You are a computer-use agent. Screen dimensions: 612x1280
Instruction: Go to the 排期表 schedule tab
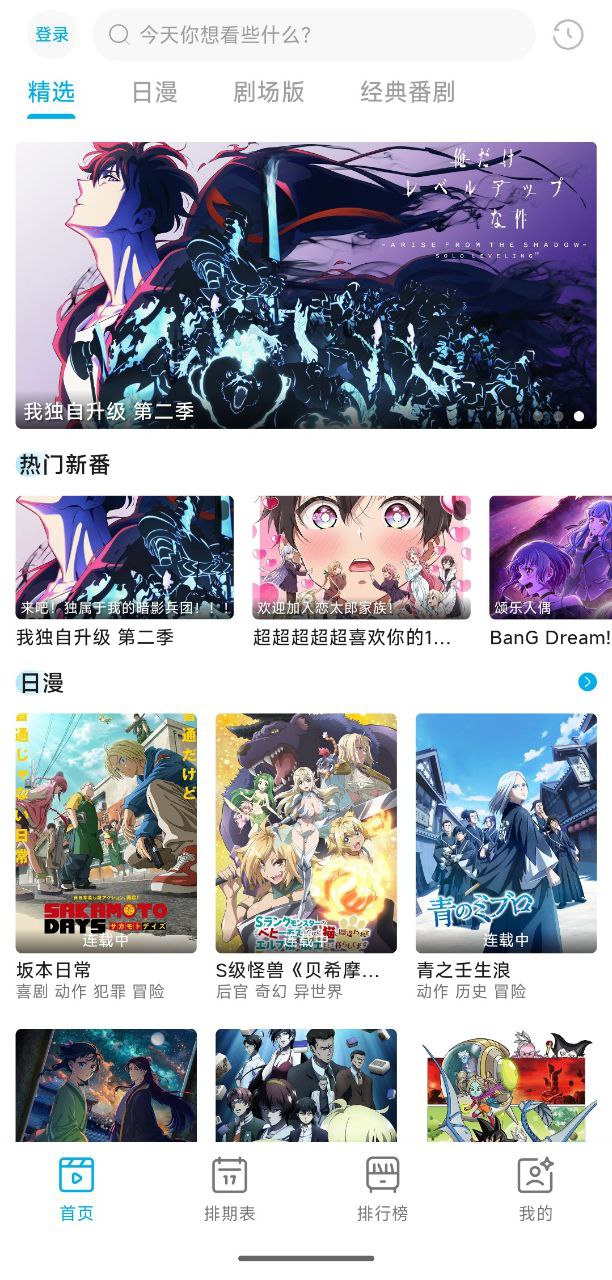tap(229, 1190)
